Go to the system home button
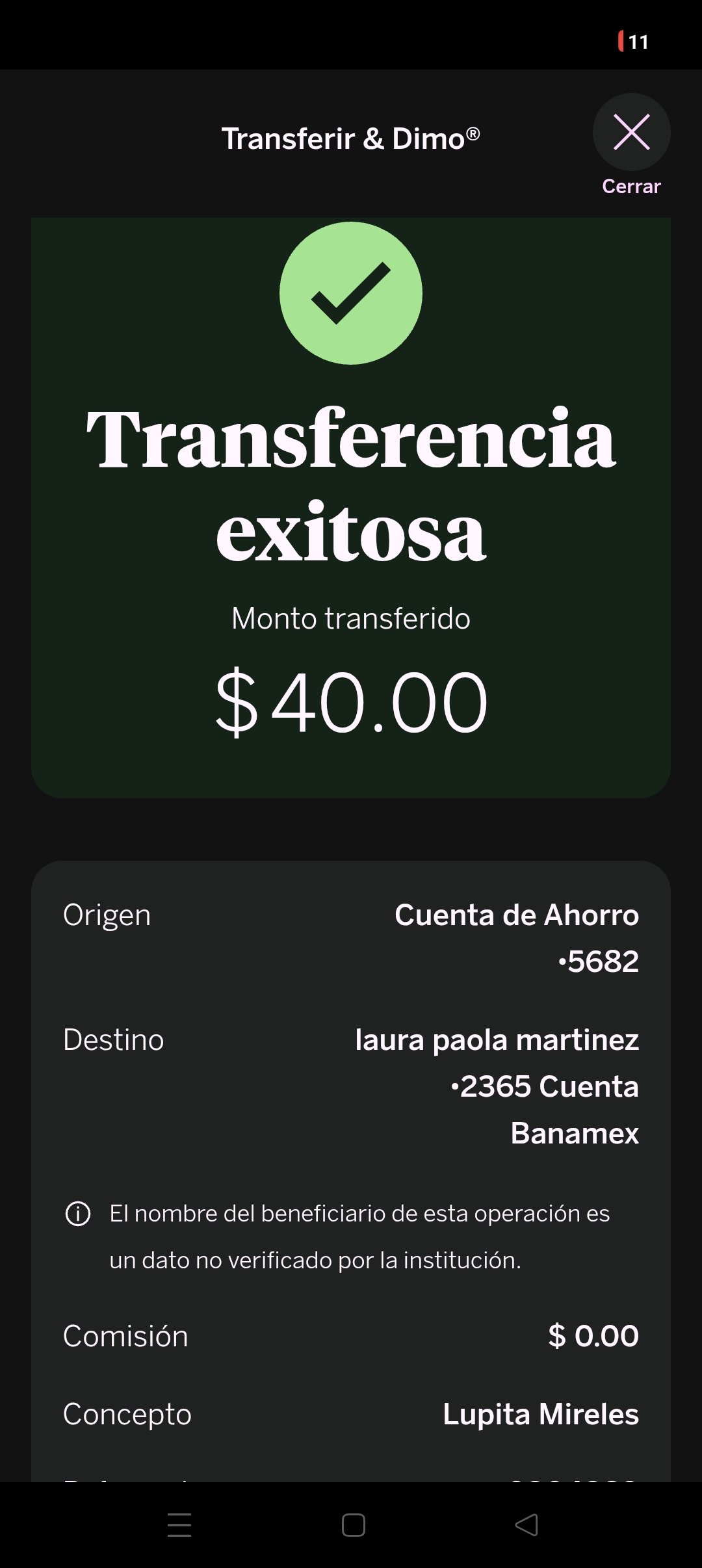This screenshot has height=1568, width=702. [354, 1525]
